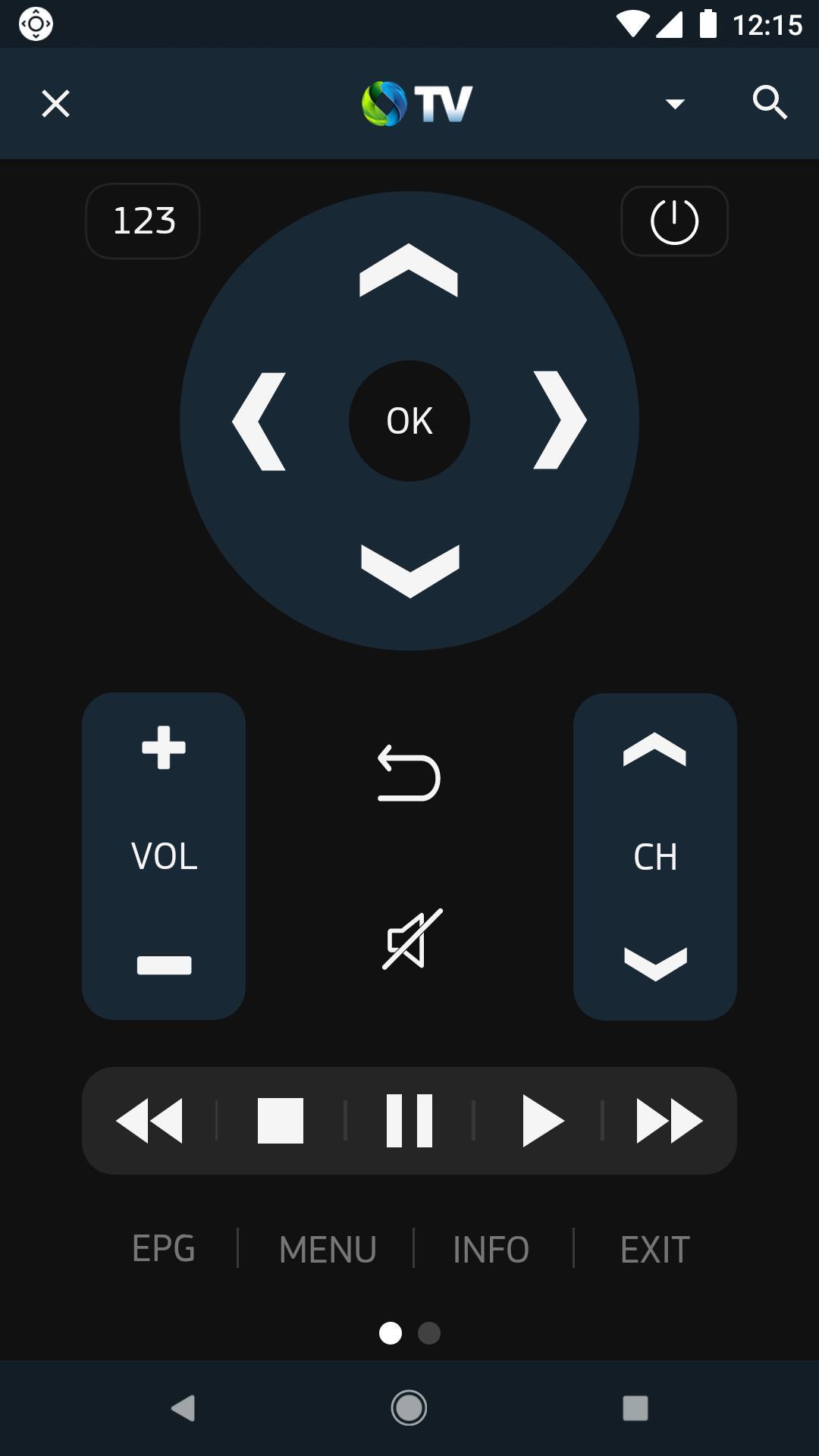Go to the previous channel with CH down

655,964
